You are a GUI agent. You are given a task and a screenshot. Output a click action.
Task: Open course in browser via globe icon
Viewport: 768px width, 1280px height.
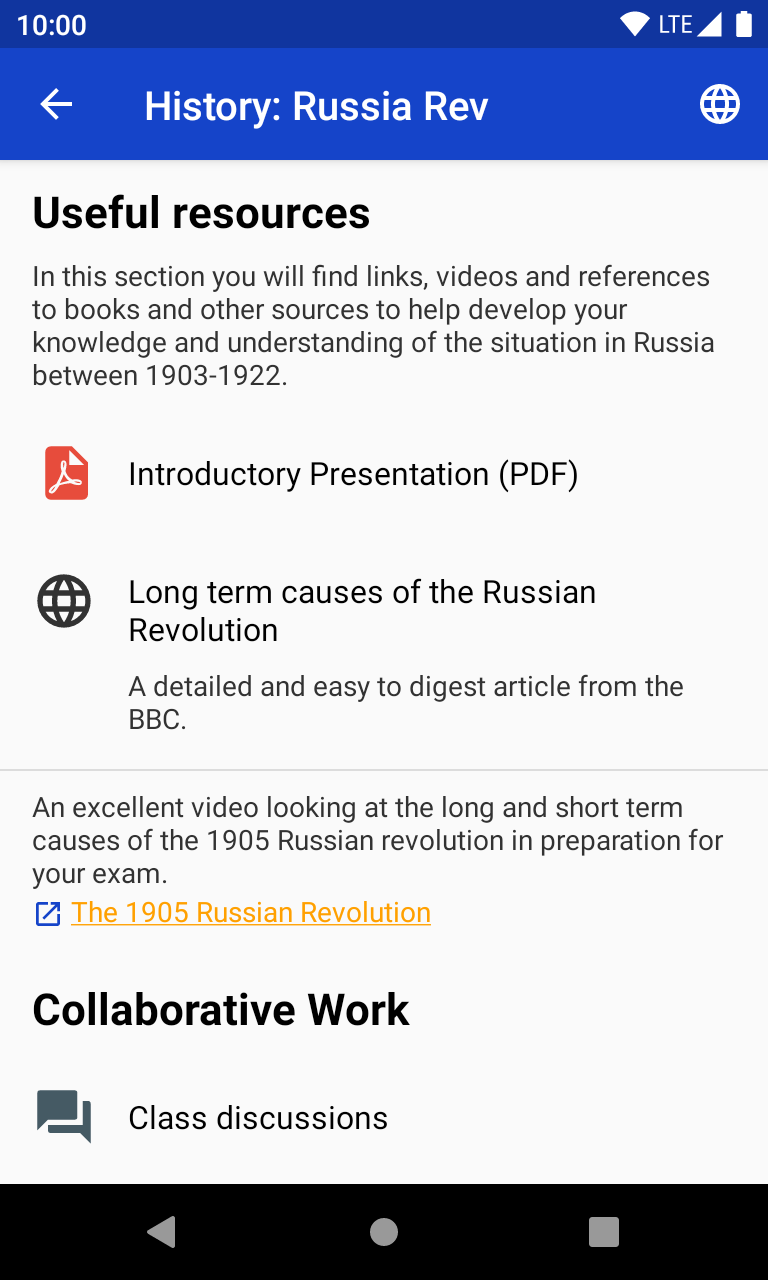pyautogui.click(x=719, y=104)
